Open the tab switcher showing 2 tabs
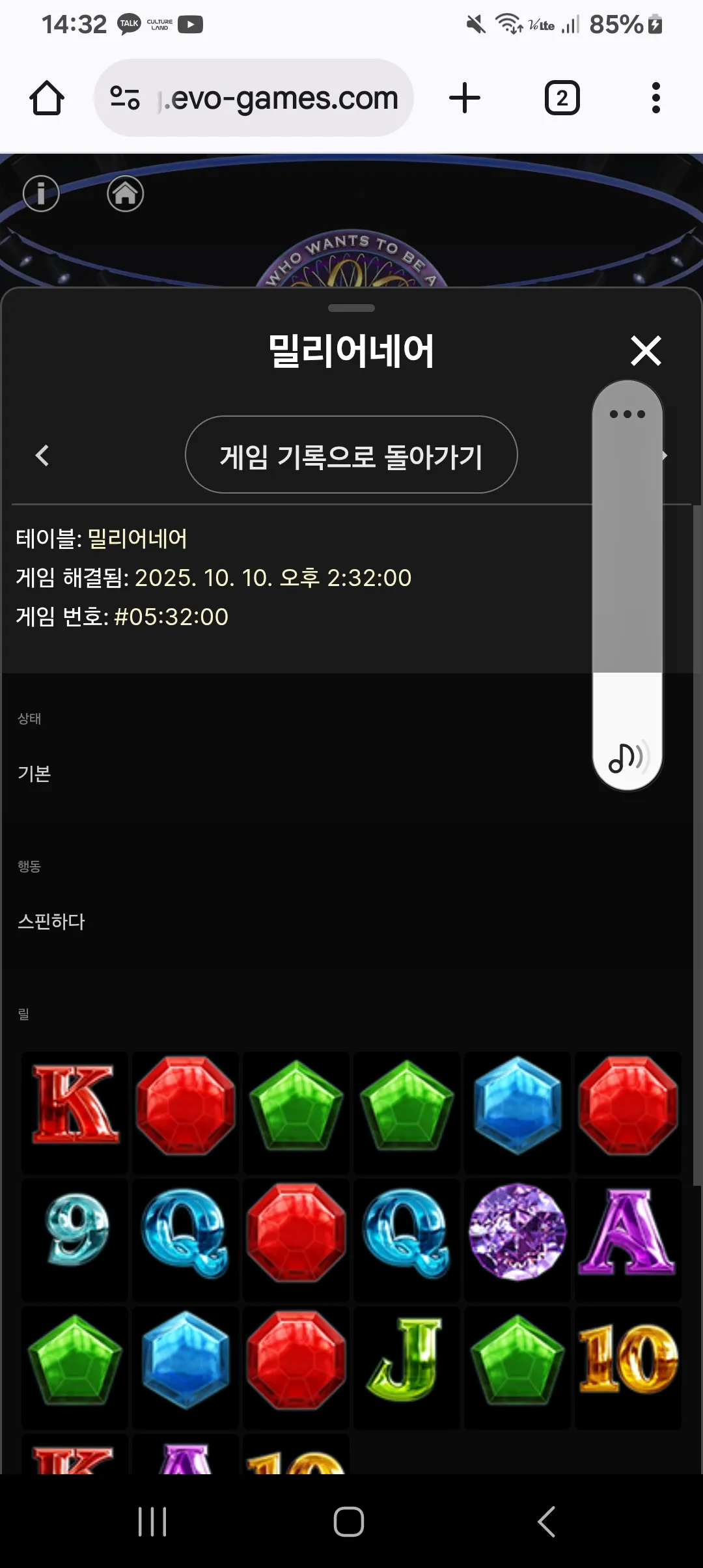 click(x=562, y=98)
